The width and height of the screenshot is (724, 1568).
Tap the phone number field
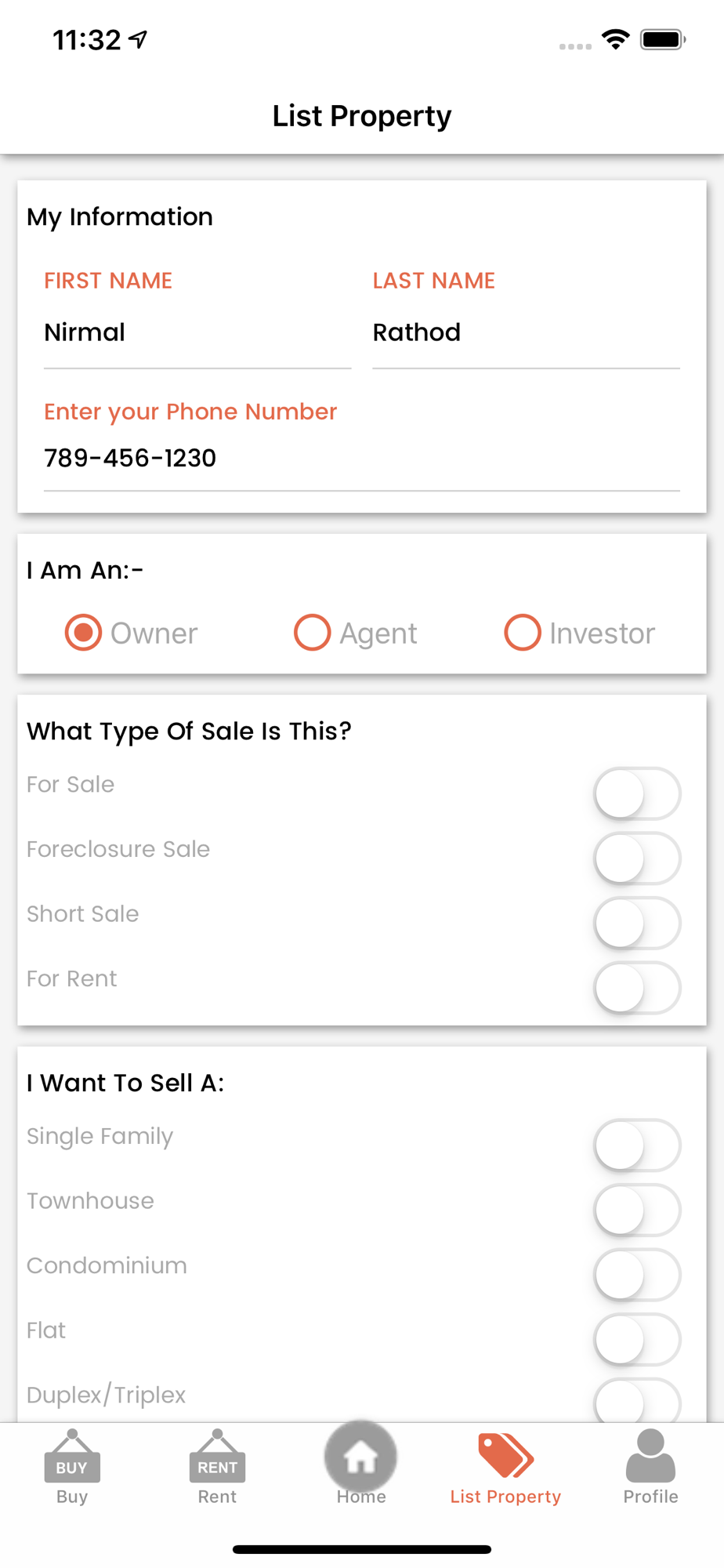pos(361,458)
